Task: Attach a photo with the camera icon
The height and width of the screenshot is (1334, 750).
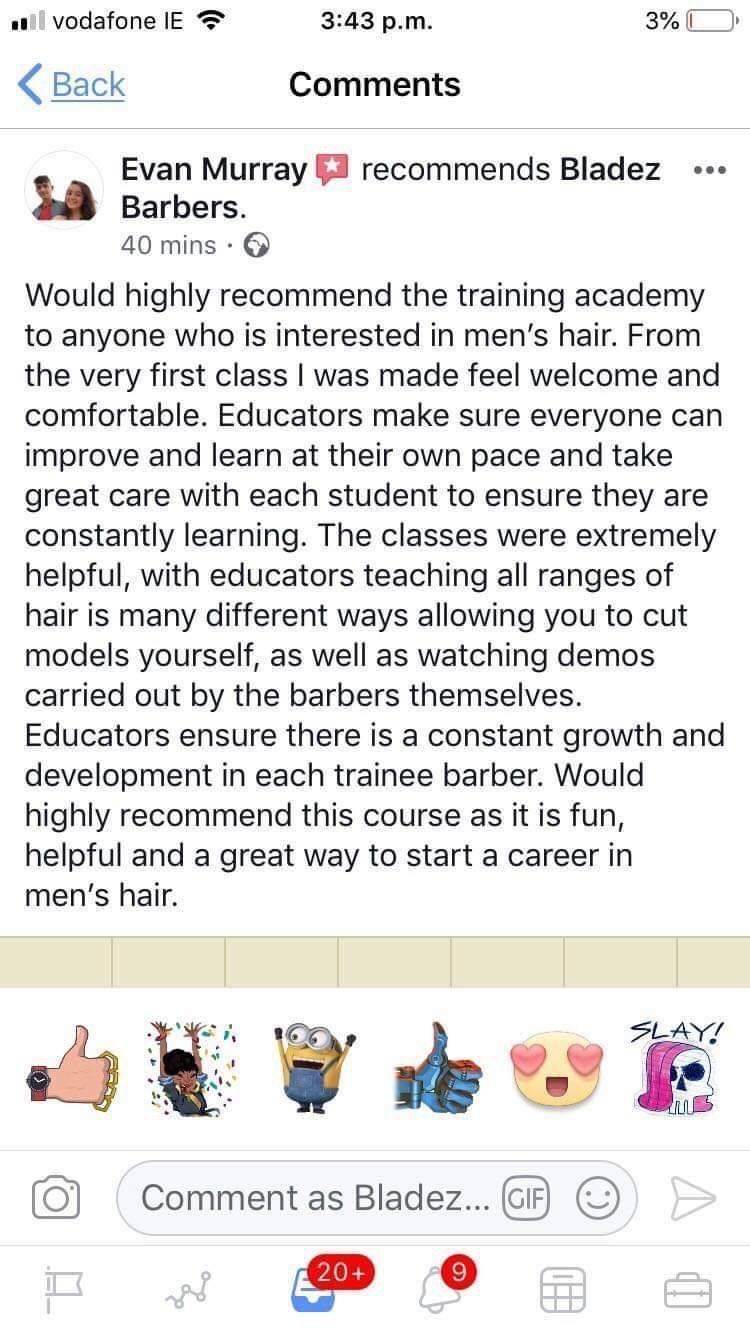Action: pyautogui.click(x=56, y=1198)
